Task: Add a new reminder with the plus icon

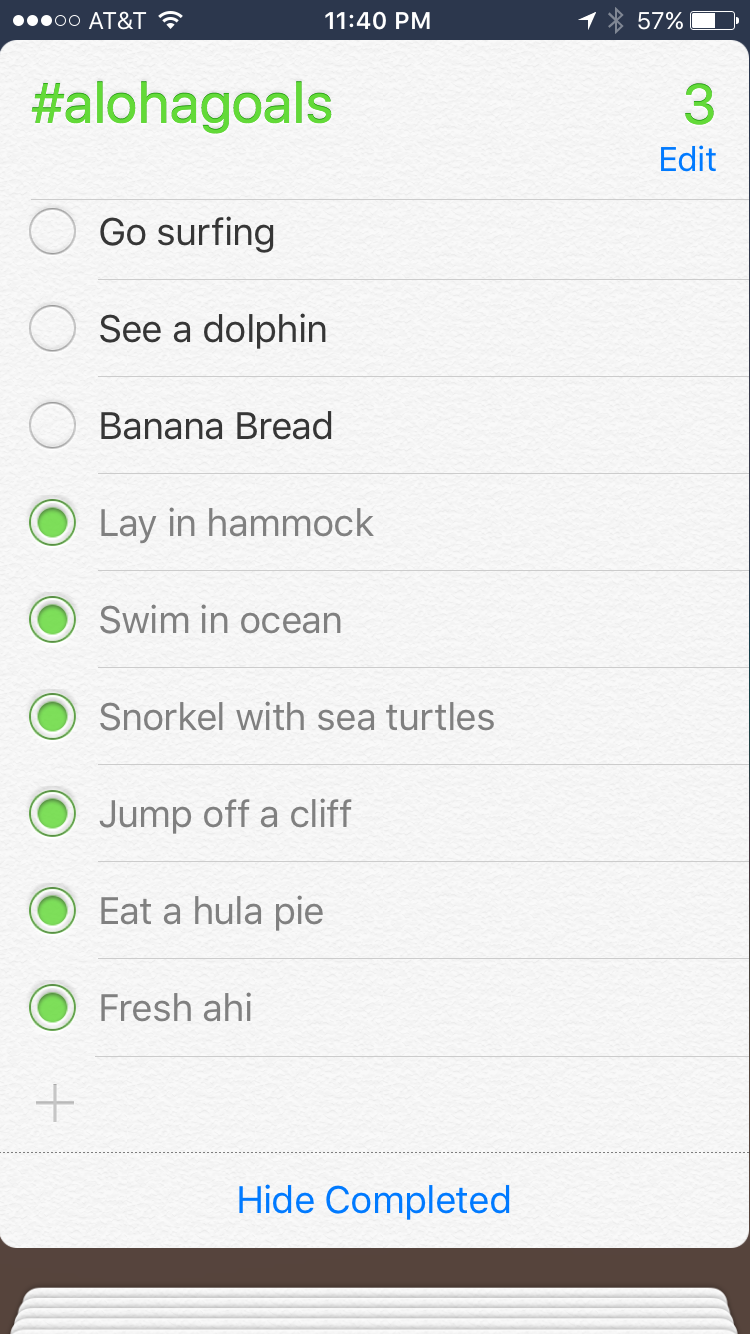Action: point(55,1104)
